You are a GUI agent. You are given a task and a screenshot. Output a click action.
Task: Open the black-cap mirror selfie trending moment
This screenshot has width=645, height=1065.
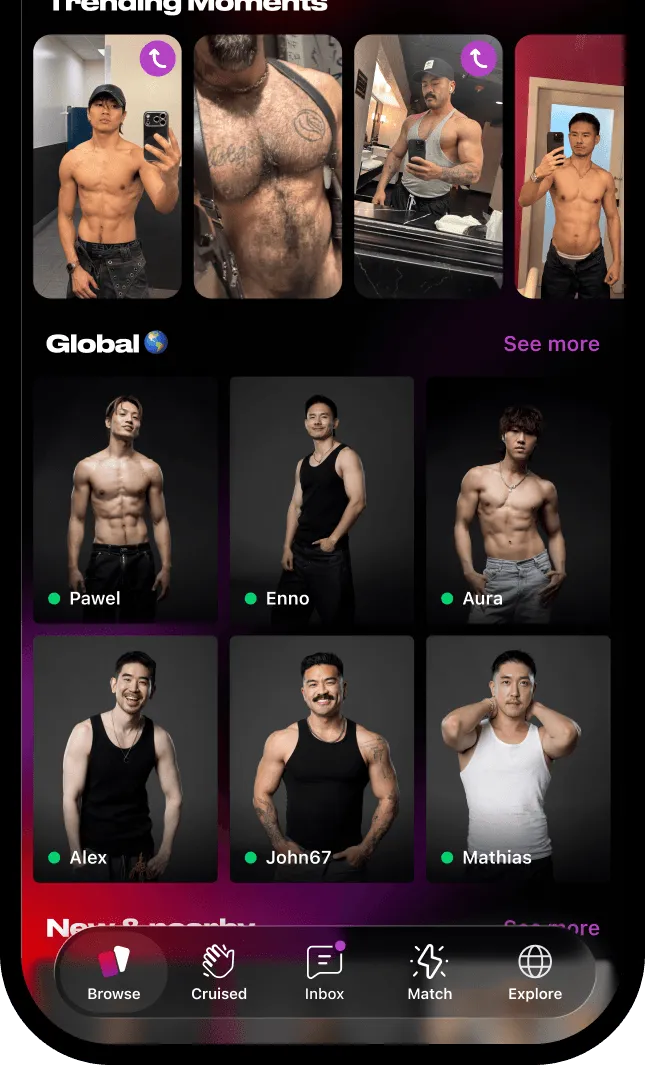coord(107,166)
